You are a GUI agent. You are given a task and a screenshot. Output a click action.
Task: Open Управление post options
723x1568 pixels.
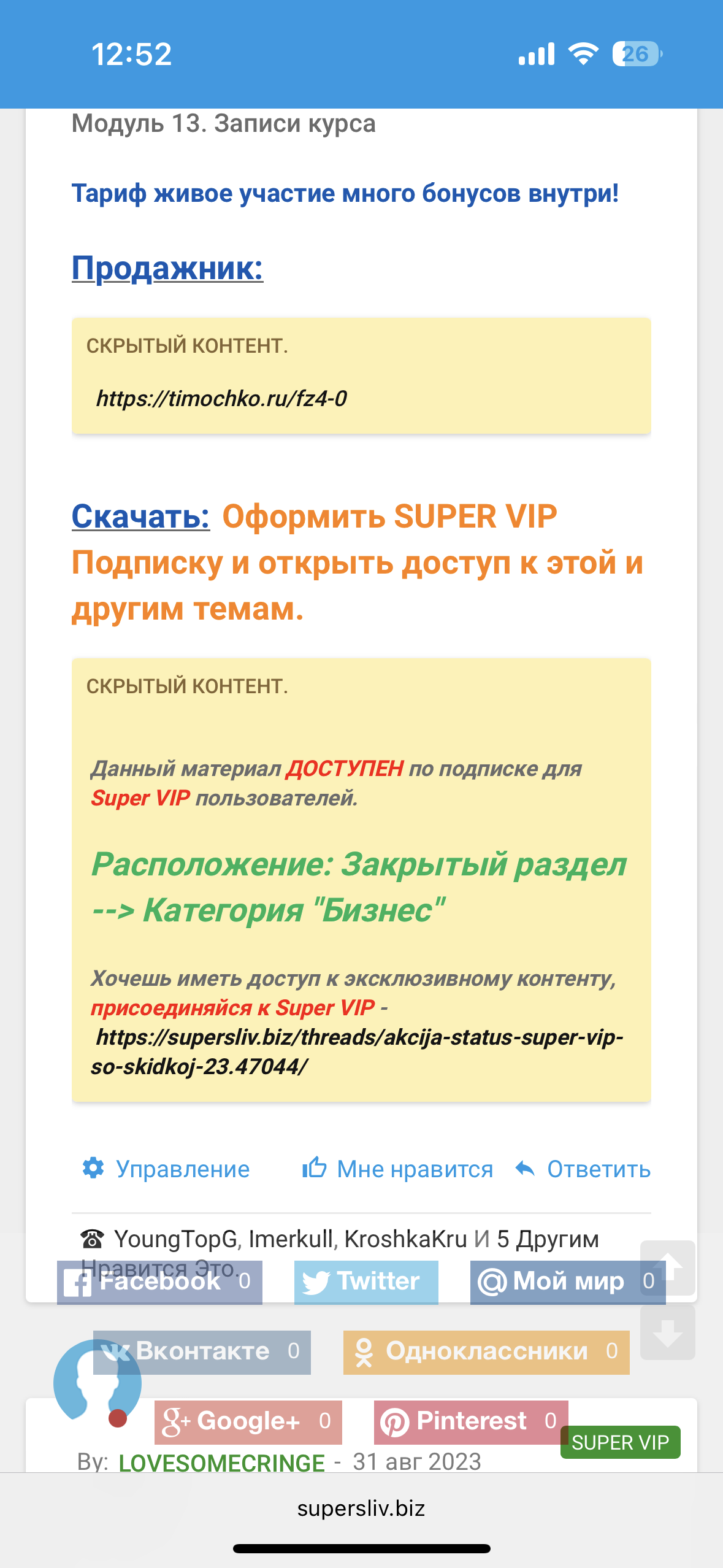point(166,1169)
